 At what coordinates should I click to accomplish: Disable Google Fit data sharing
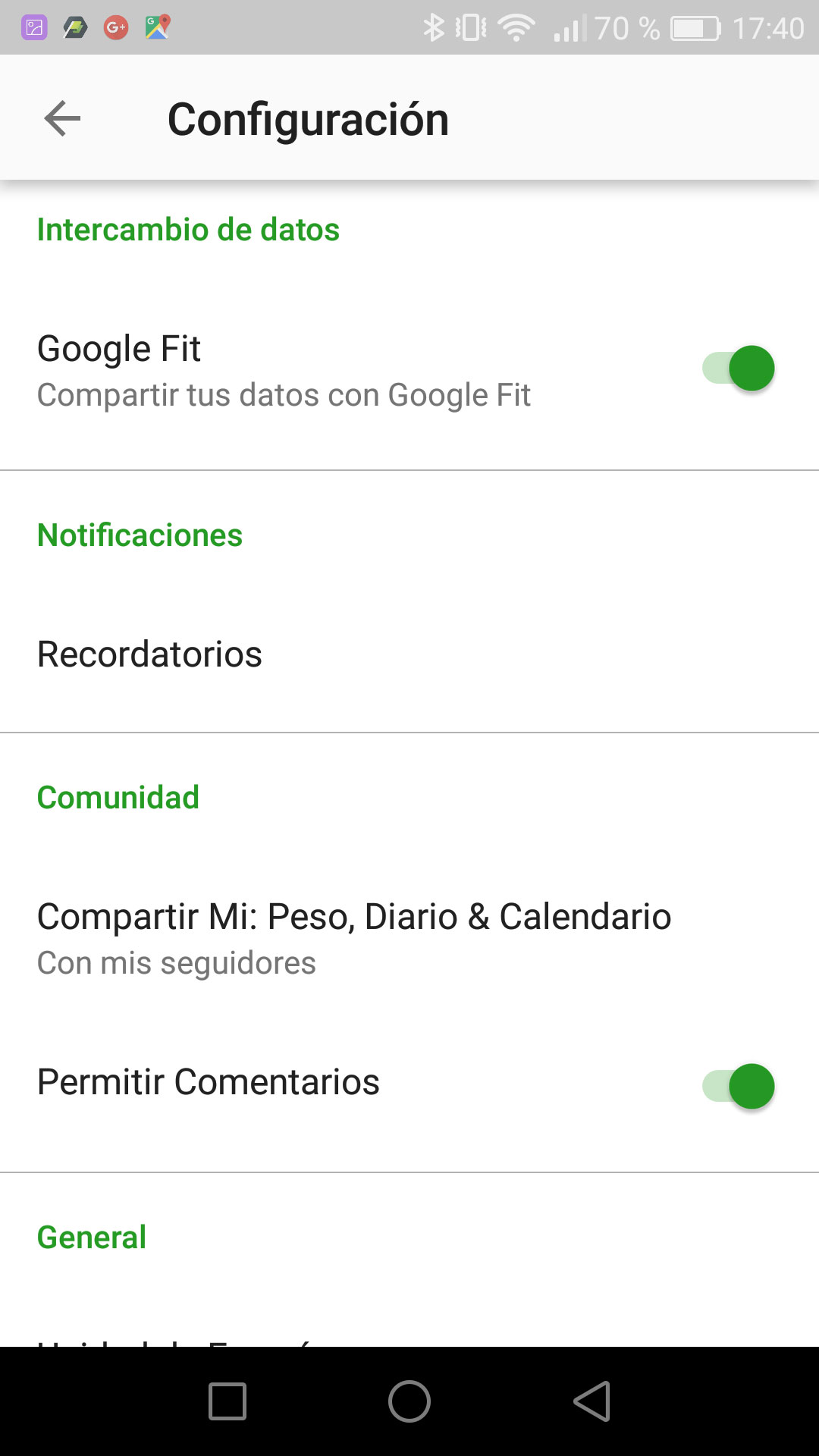(x=738, y=369)
